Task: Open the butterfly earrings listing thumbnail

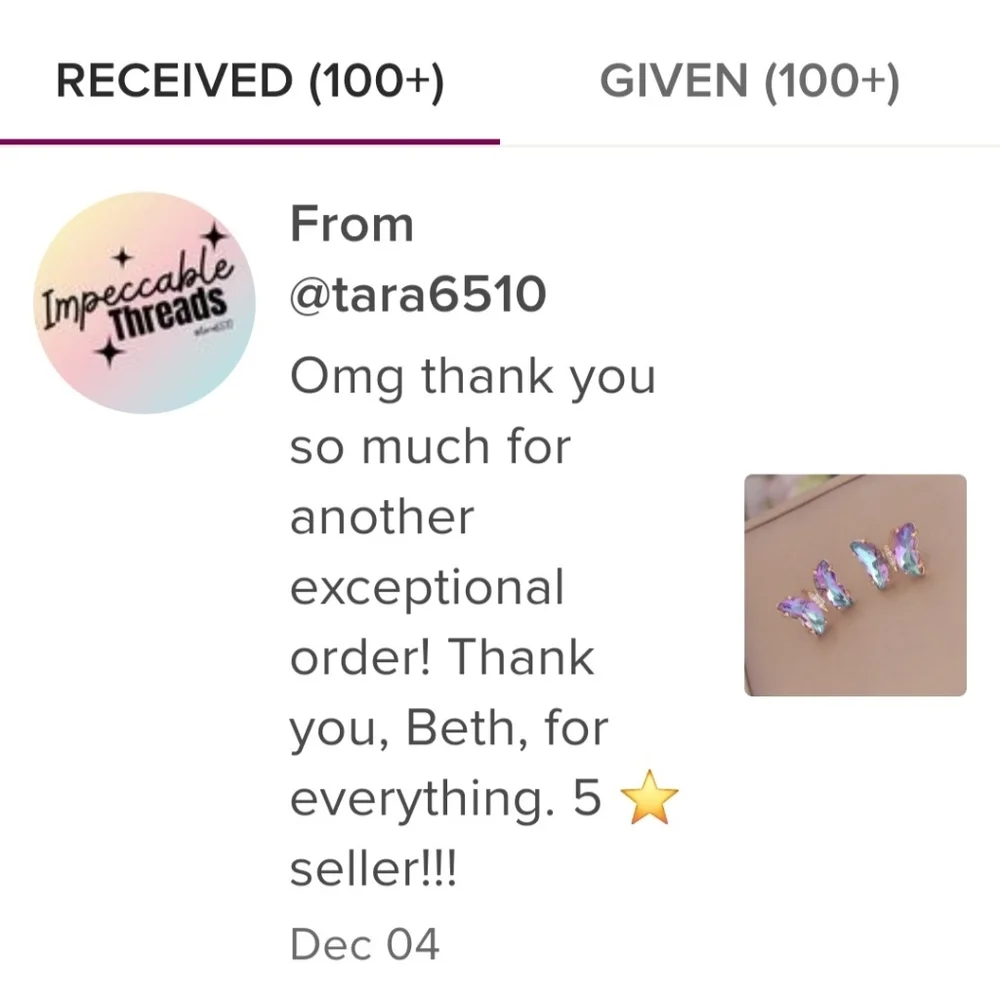Action: click(855, 585)
